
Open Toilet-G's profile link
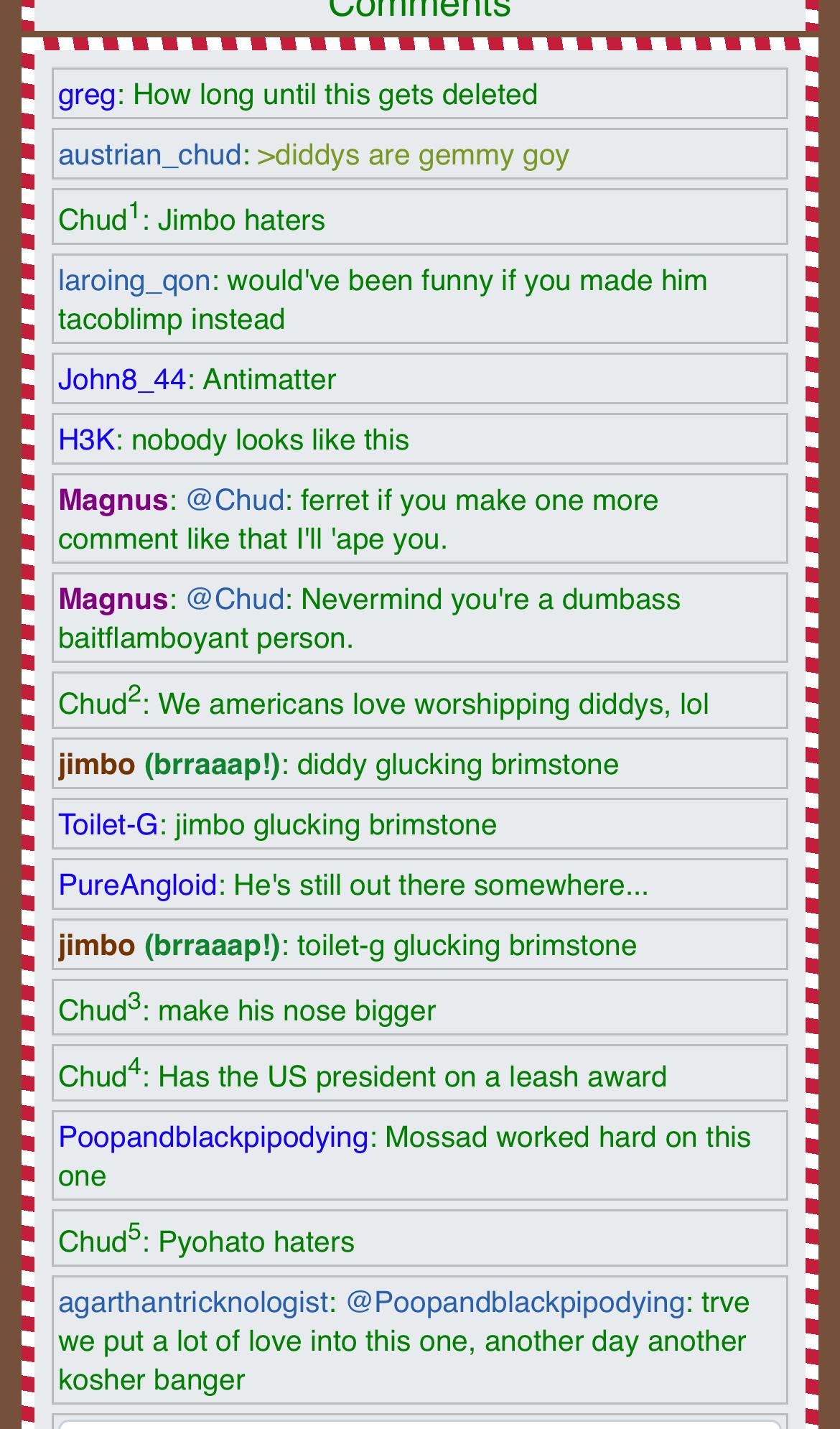108,824
